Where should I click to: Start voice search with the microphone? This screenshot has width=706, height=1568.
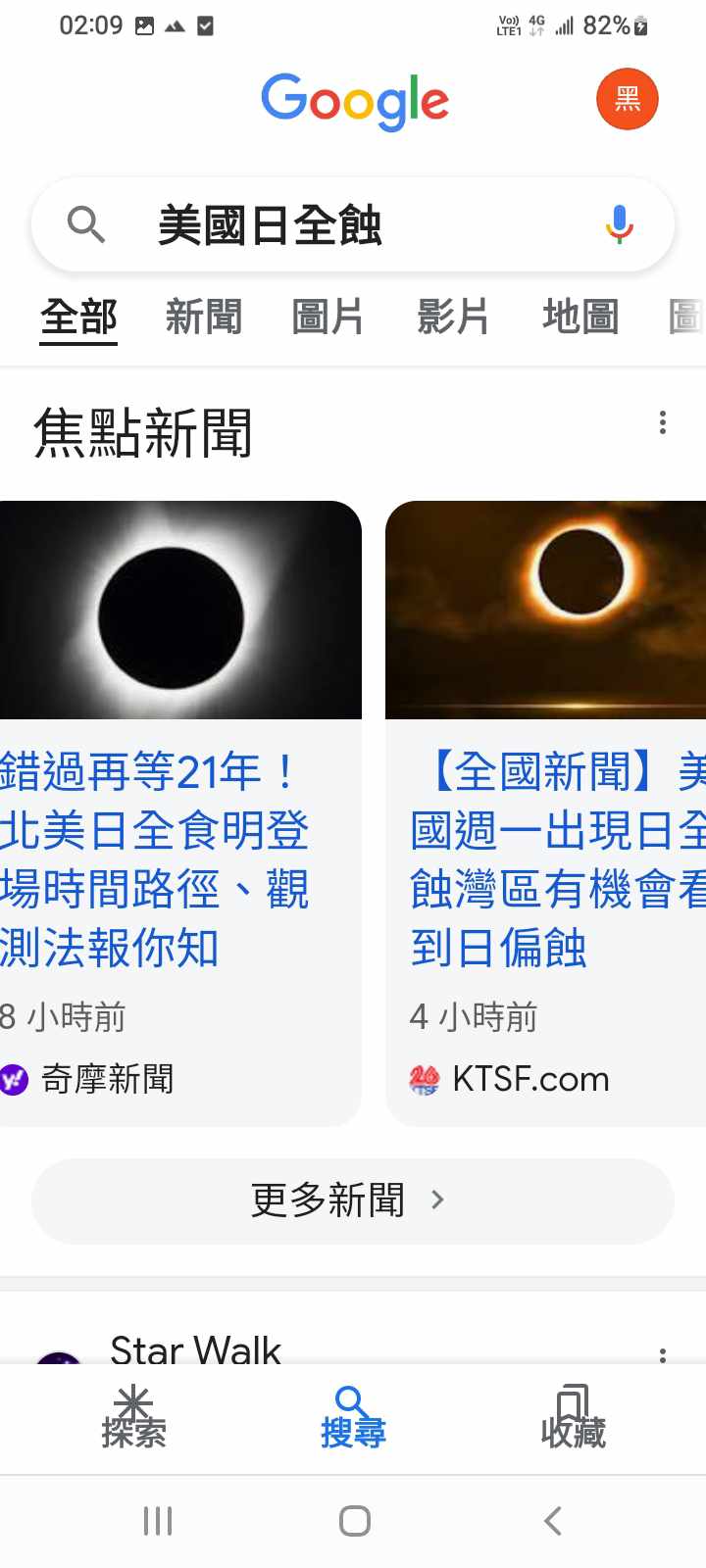tap(619, 224)
